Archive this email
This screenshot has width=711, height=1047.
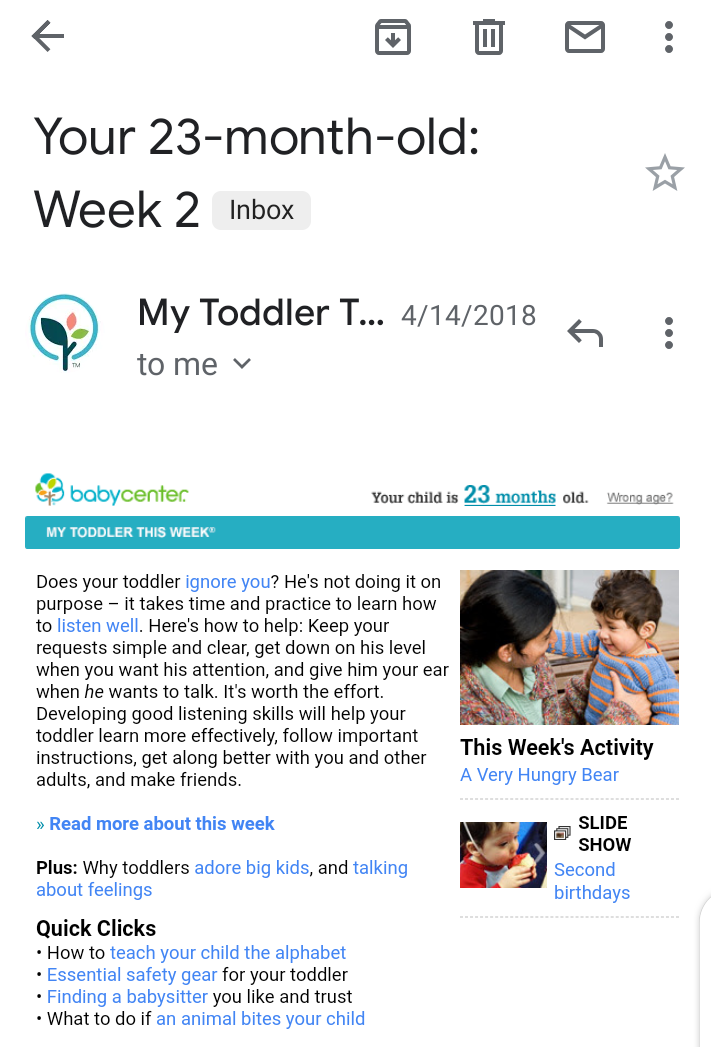click(x=393, y=37)
